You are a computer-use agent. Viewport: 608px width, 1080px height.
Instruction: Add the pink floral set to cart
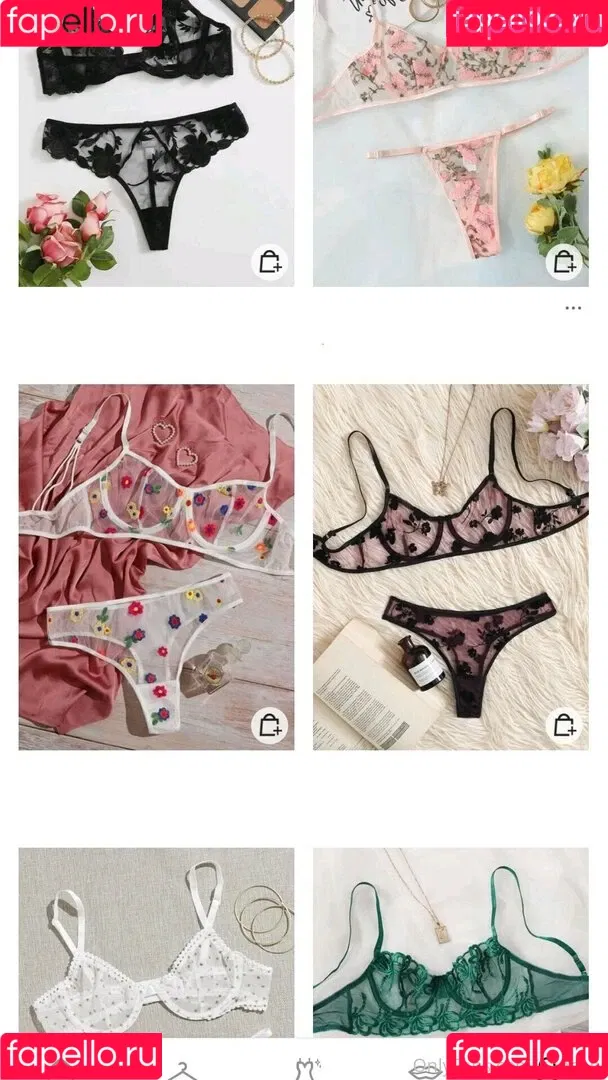(x=564, y=263)
